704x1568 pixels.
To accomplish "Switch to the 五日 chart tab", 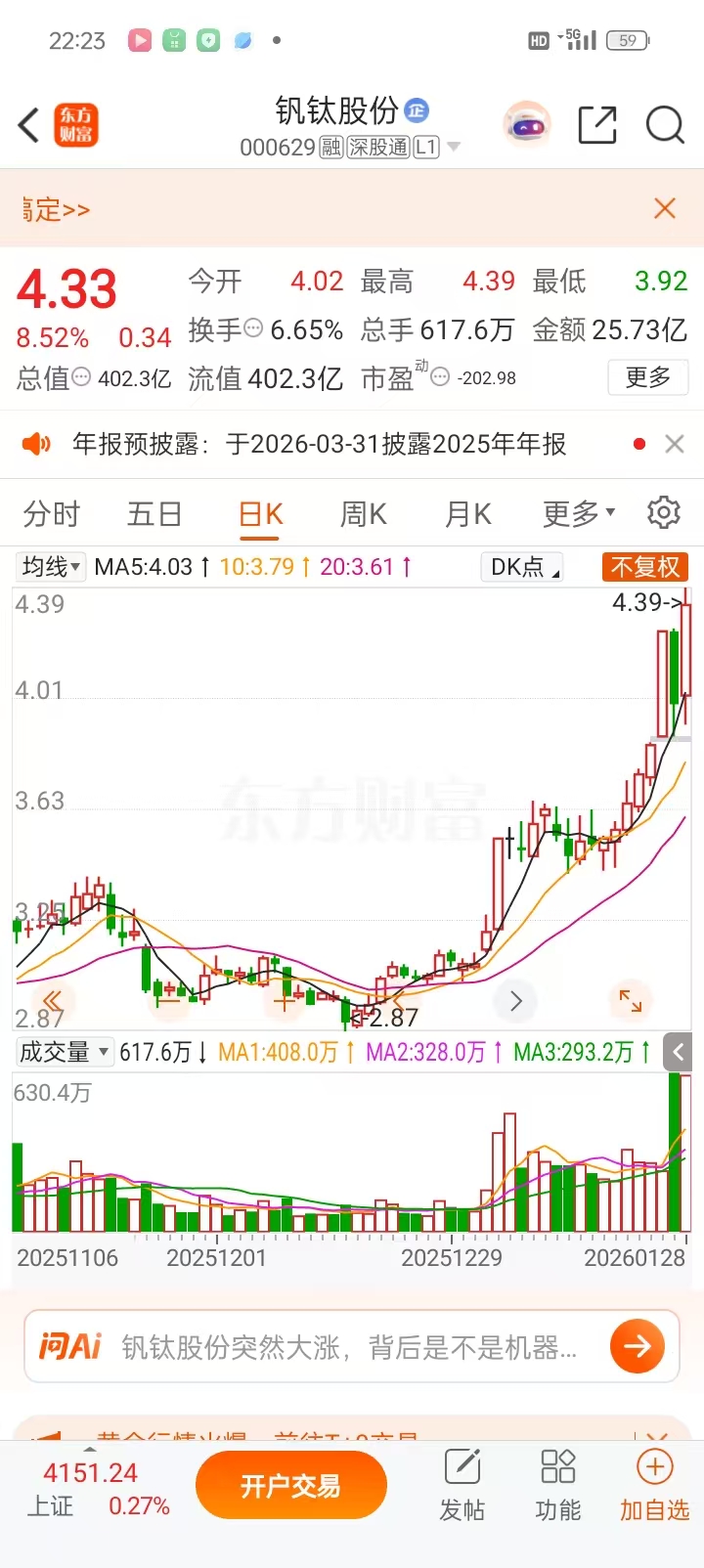I will 154,513.
